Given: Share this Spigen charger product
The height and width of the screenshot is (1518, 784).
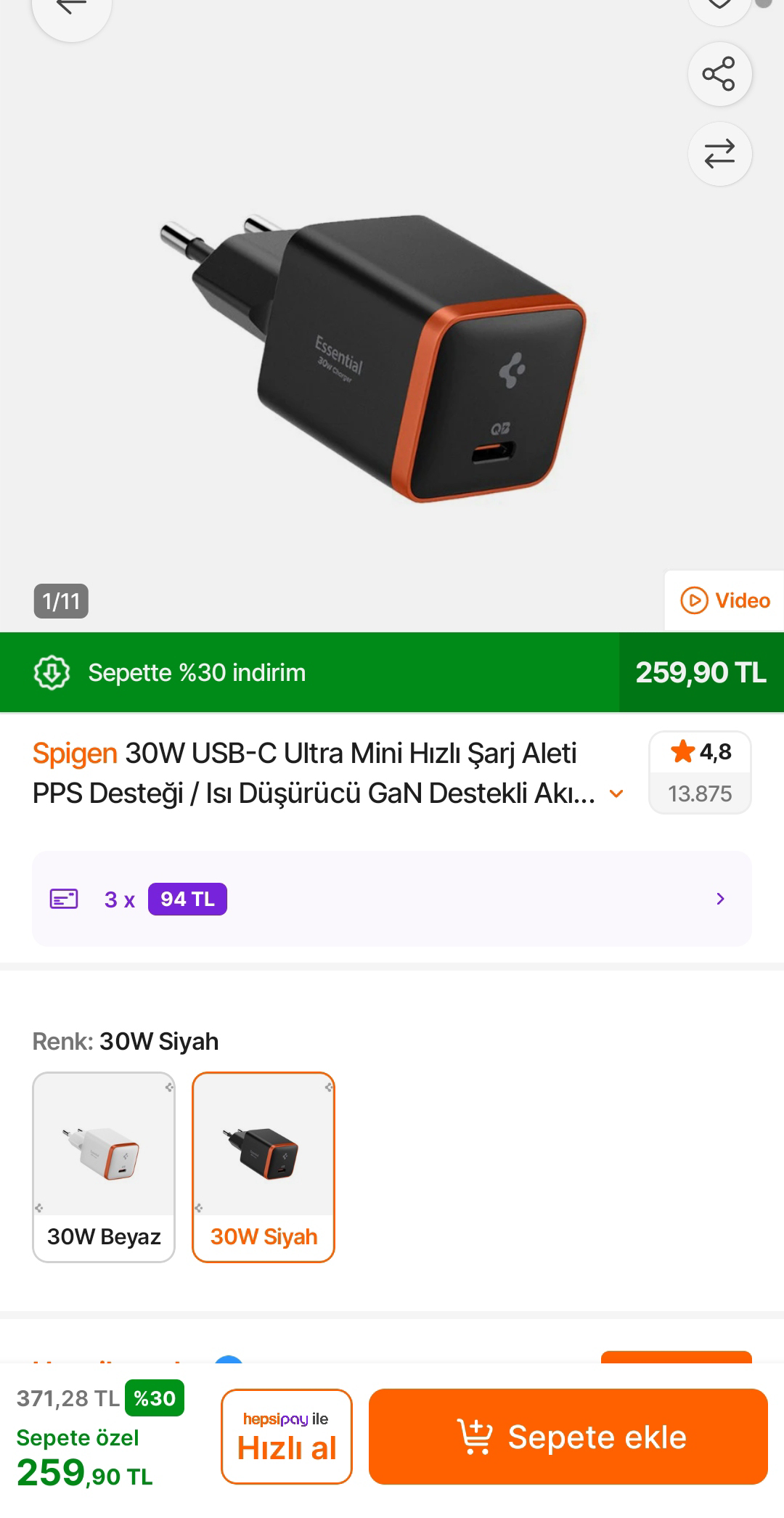Looking at the screenshot, I should (719, 74).
